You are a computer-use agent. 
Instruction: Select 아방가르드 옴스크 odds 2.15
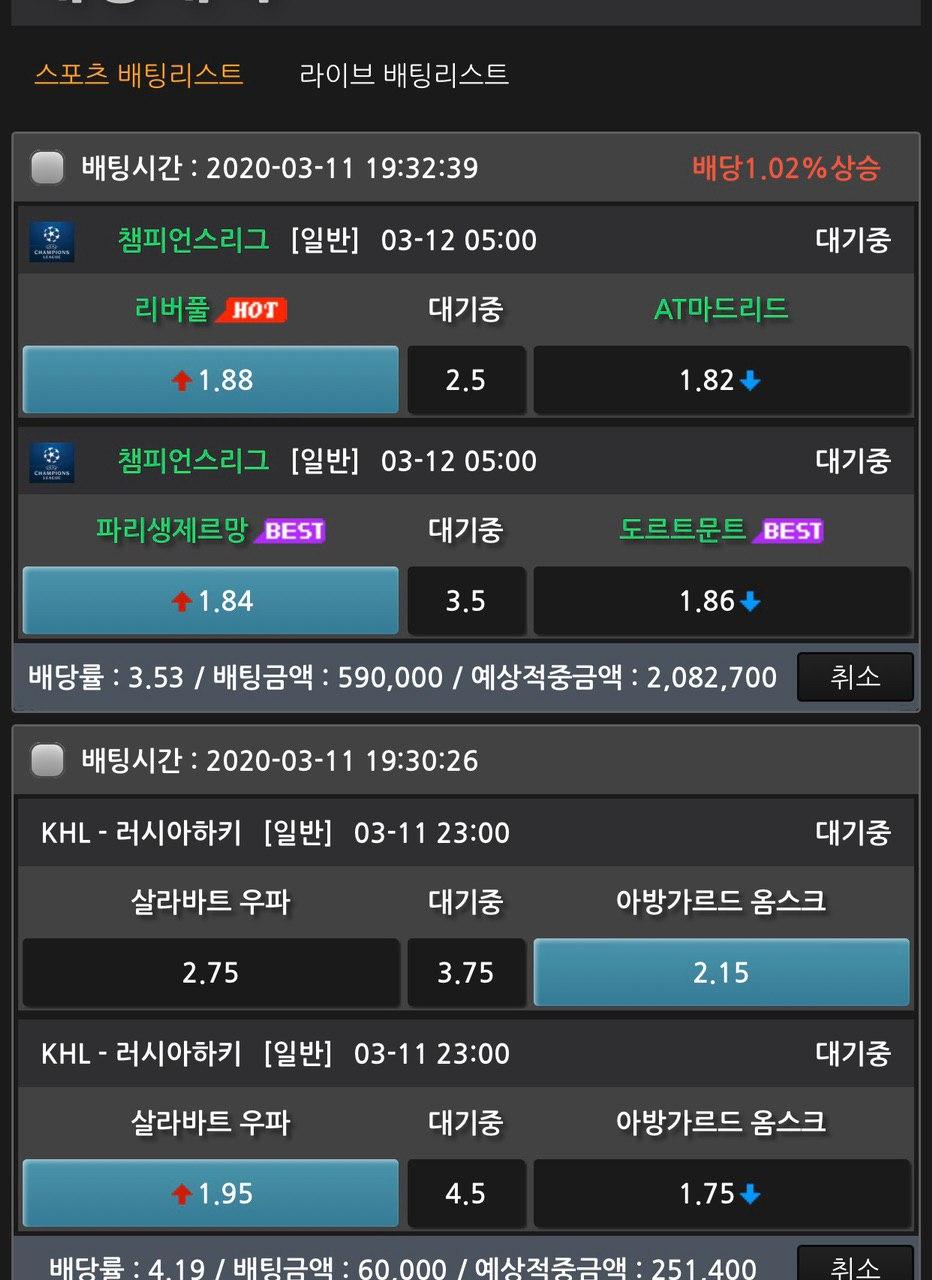point(721,973)
